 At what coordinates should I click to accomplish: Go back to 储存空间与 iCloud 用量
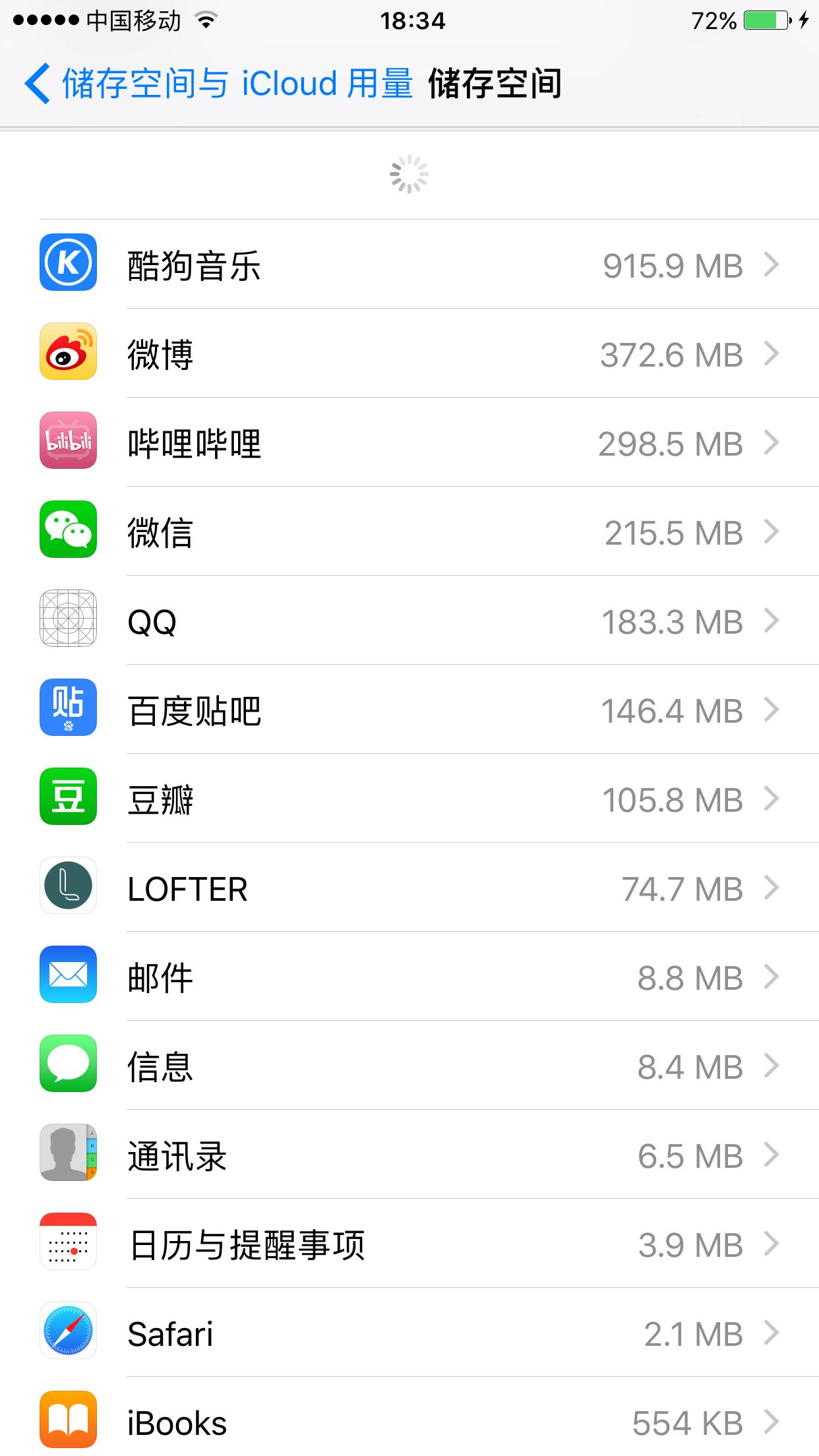tap(218, 84)
